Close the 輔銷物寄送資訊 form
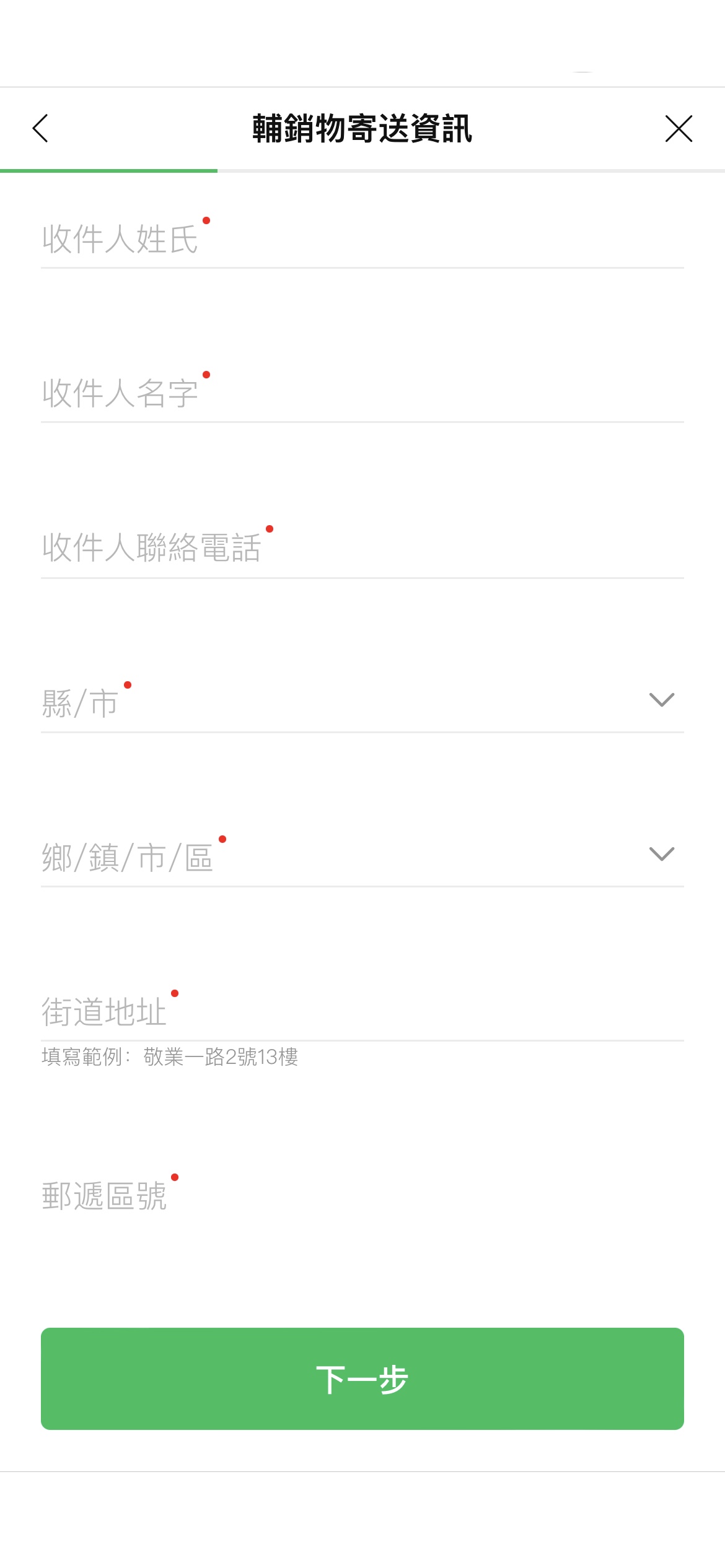The image size is (725, 1568). tap(679, 129)
